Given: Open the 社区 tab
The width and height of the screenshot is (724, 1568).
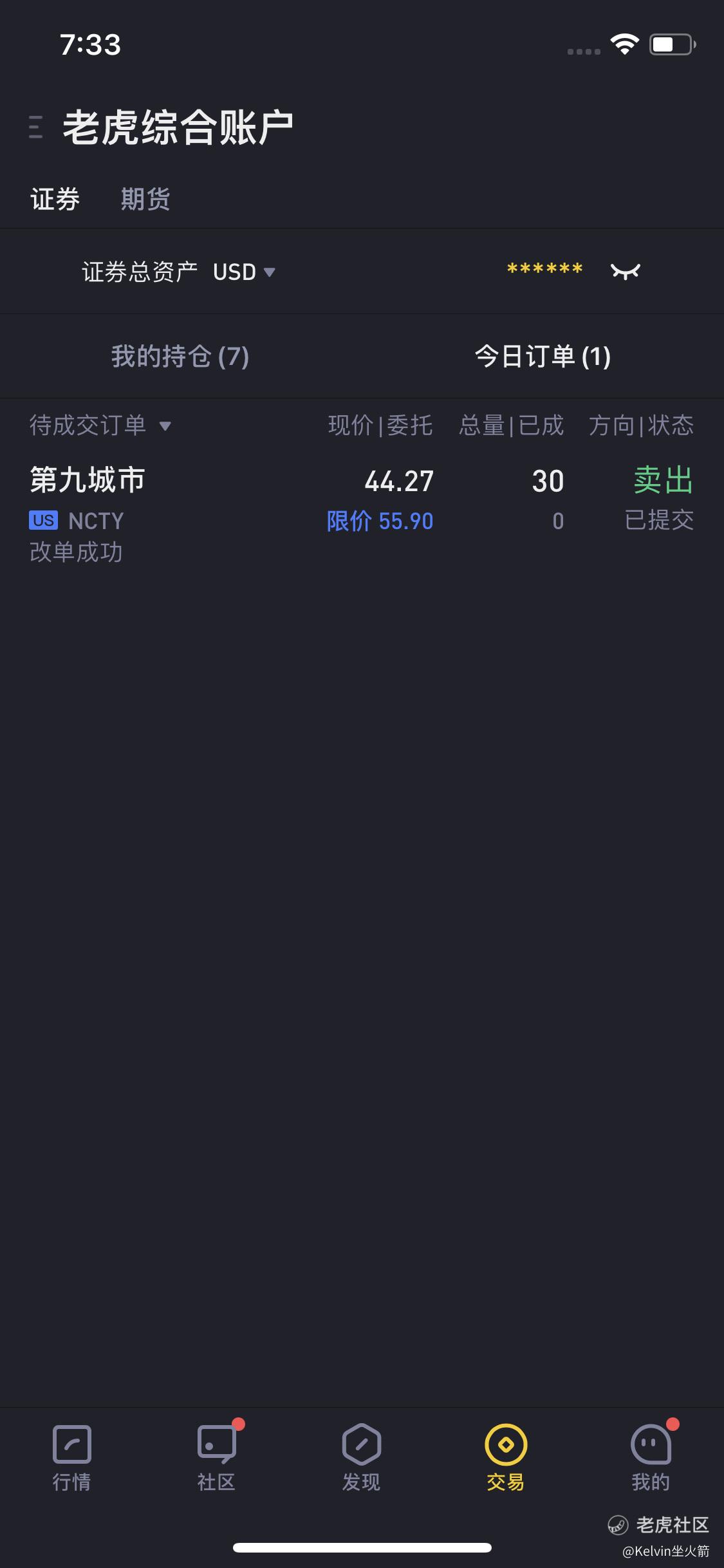Looking at the screenshot, I should click(217, 1459).
